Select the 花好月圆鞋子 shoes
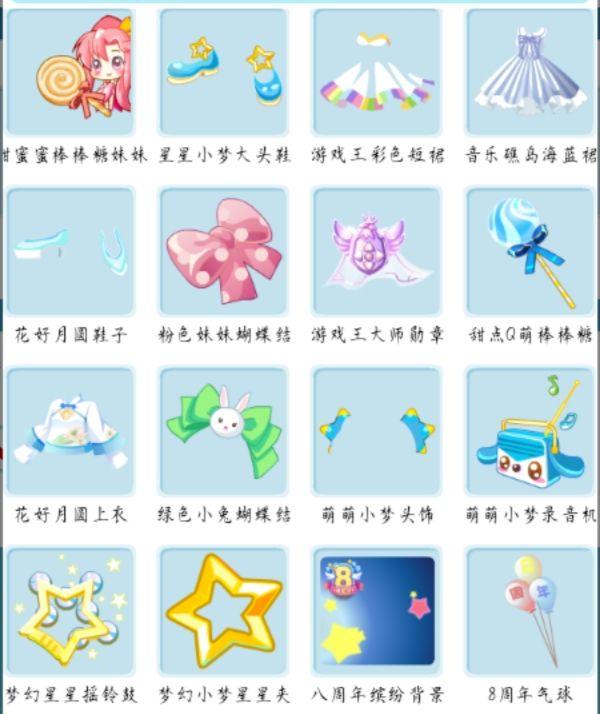This screenshot has width=600, height=714. click(71, 252)
